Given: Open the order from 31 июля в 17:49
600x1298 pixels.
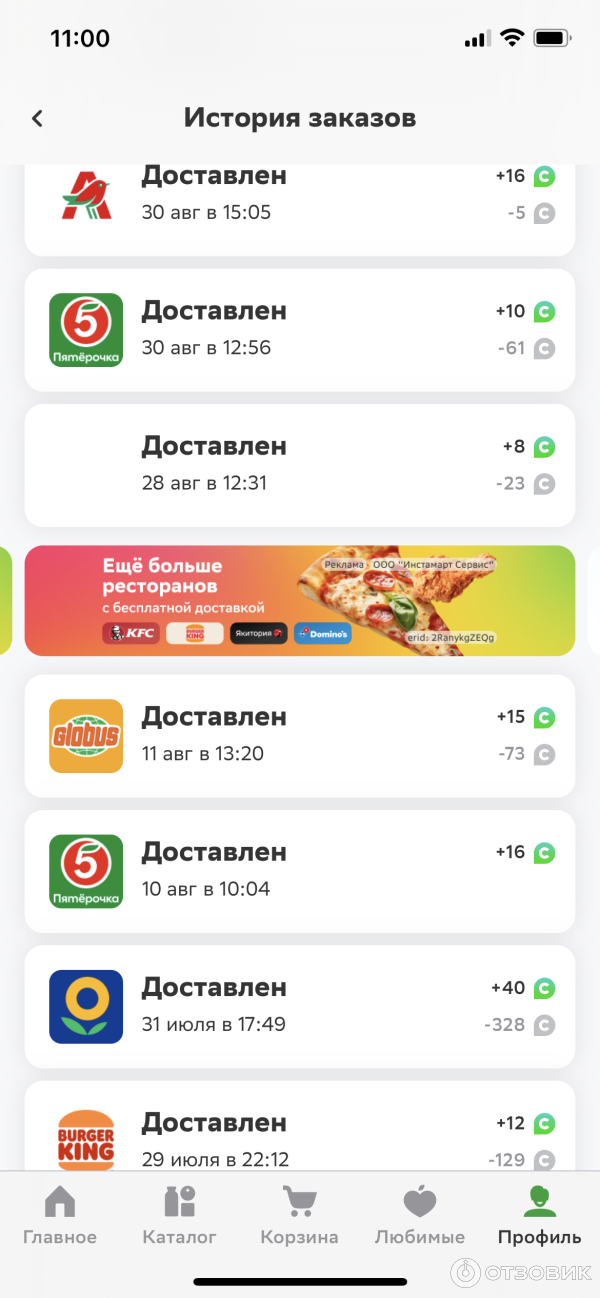Looking at the screenshot, I should pyautogui.click(x=300, y=1006).
